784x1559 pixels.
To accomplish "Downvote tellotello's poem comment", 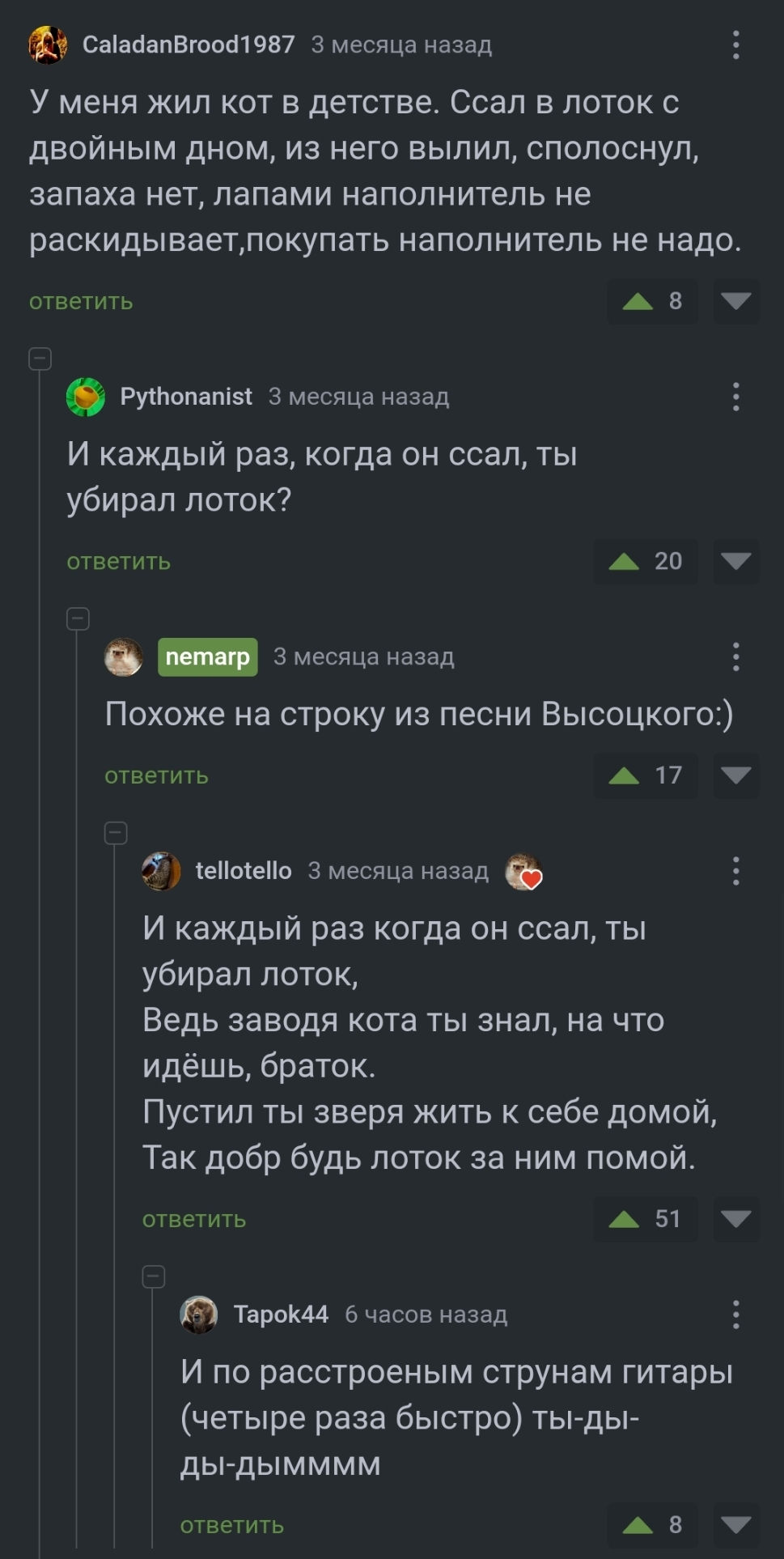I will [x=735, y=1219].
